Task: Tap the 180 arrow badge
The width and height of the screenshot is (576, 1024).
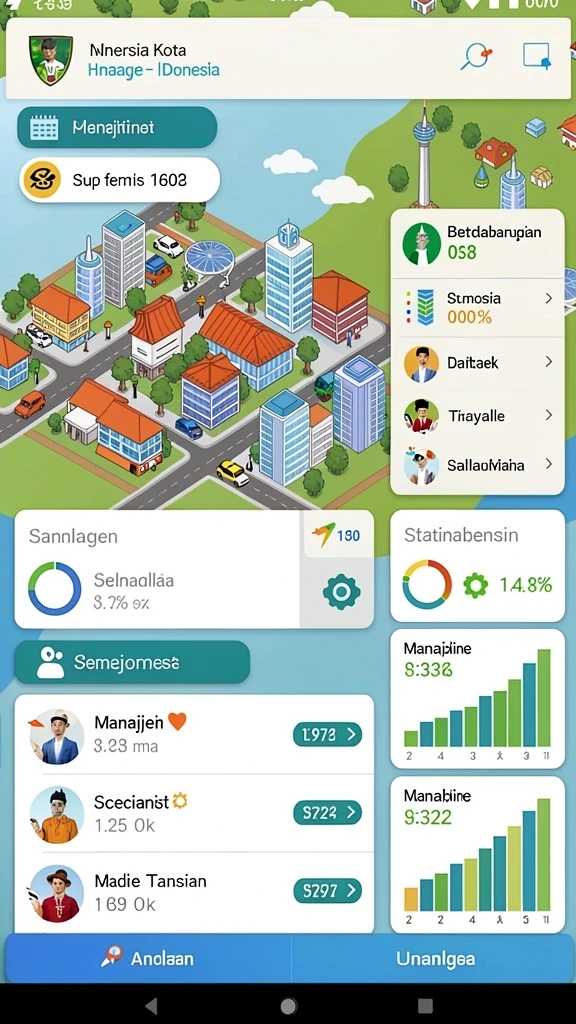Action: click(336, 536)
